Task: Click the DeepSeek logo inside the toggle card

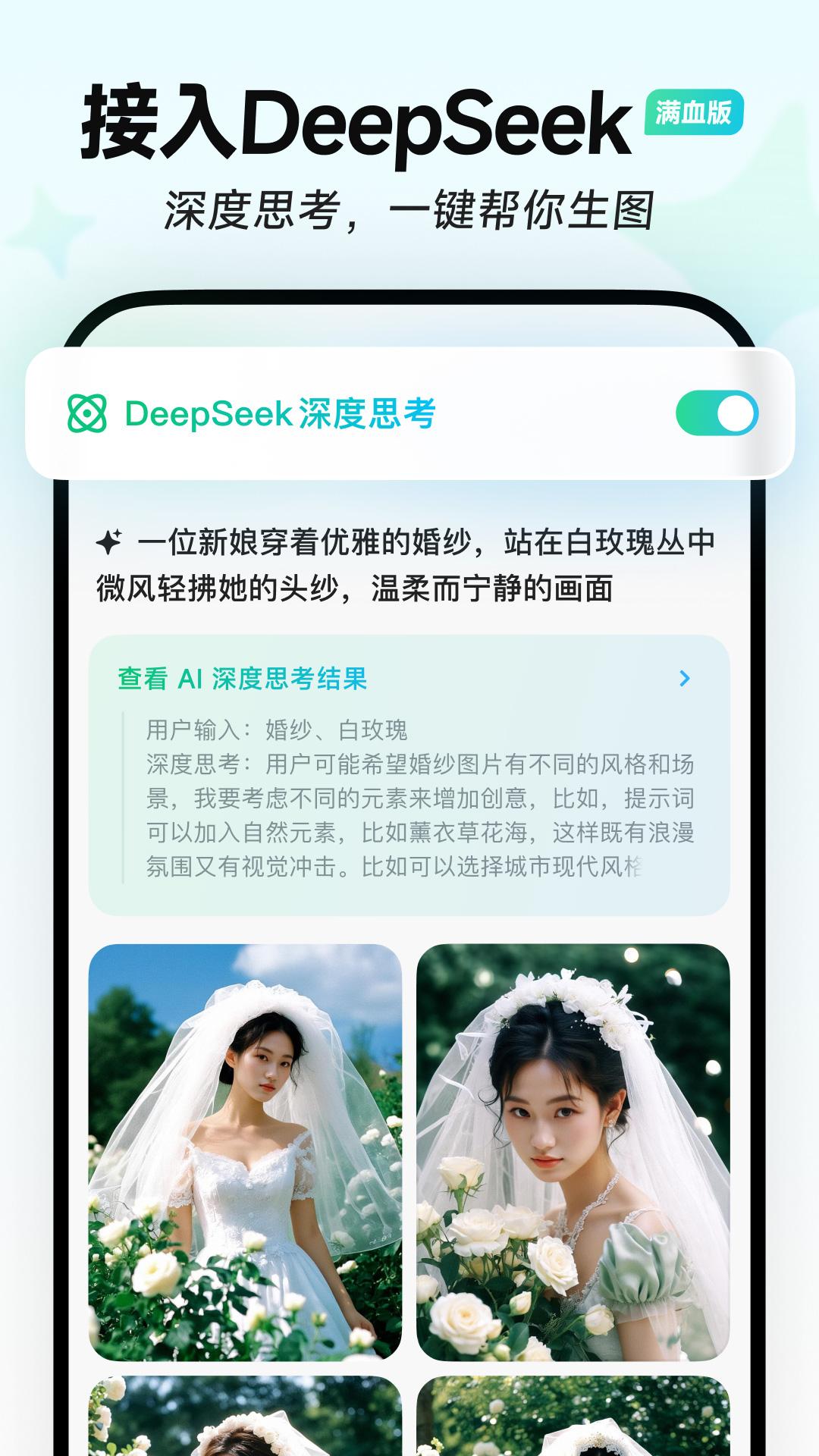Action: pyautogui.click(x=87, y=413)
